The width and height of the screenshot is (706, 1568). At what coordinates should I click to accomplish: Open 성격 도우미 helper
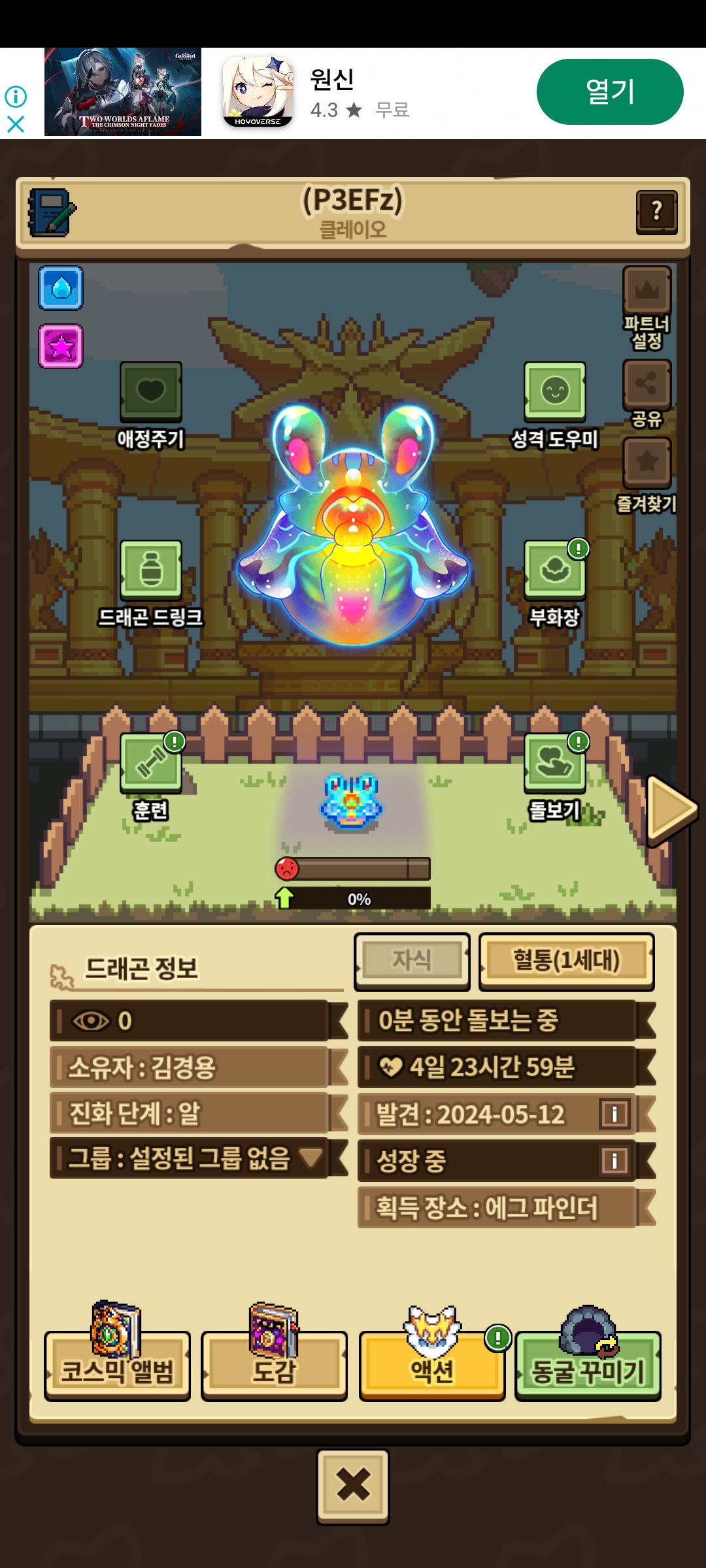[x=554, y=391]
